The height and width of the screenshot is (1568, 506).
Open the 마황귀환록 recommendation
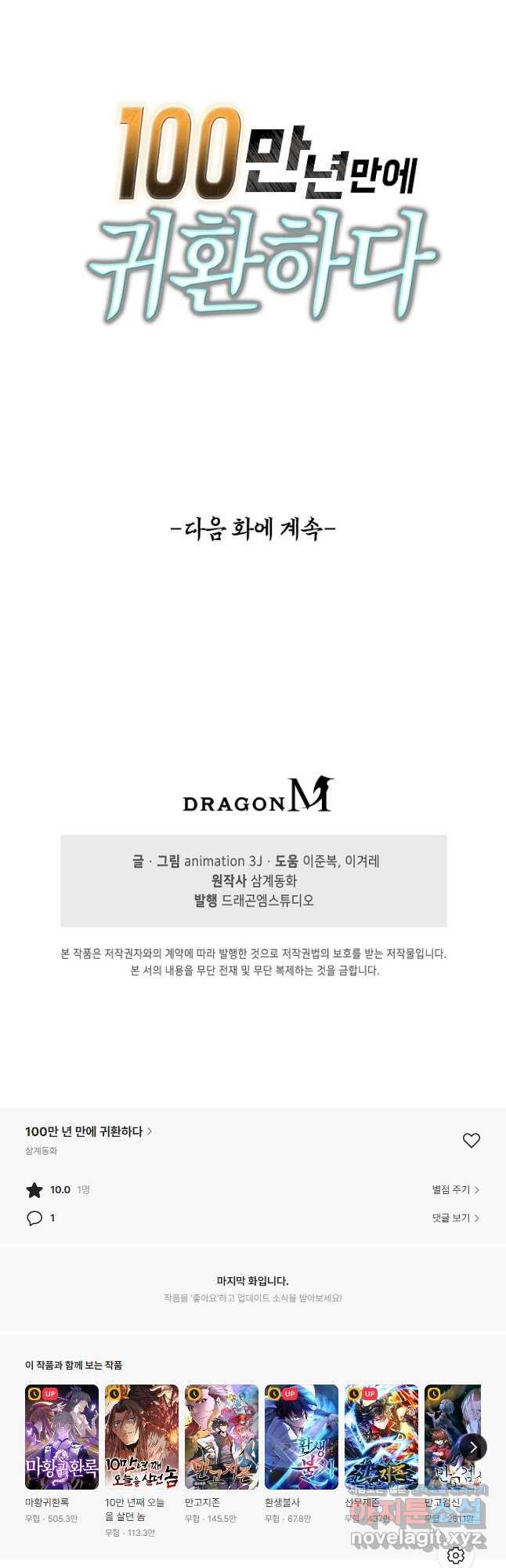(62, 1437)
